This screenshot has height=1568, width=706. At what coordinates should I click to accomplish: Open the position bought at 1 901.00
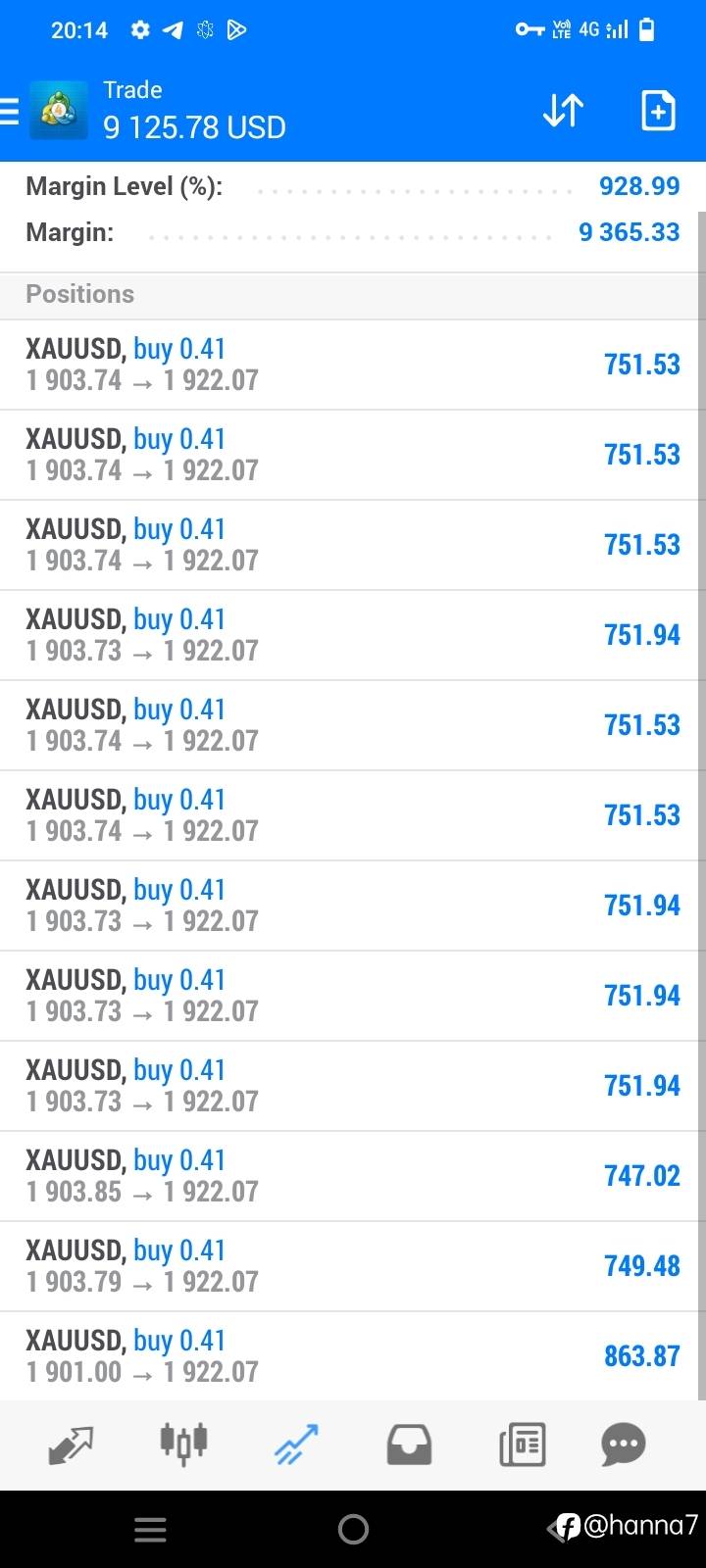(353, 1356)
